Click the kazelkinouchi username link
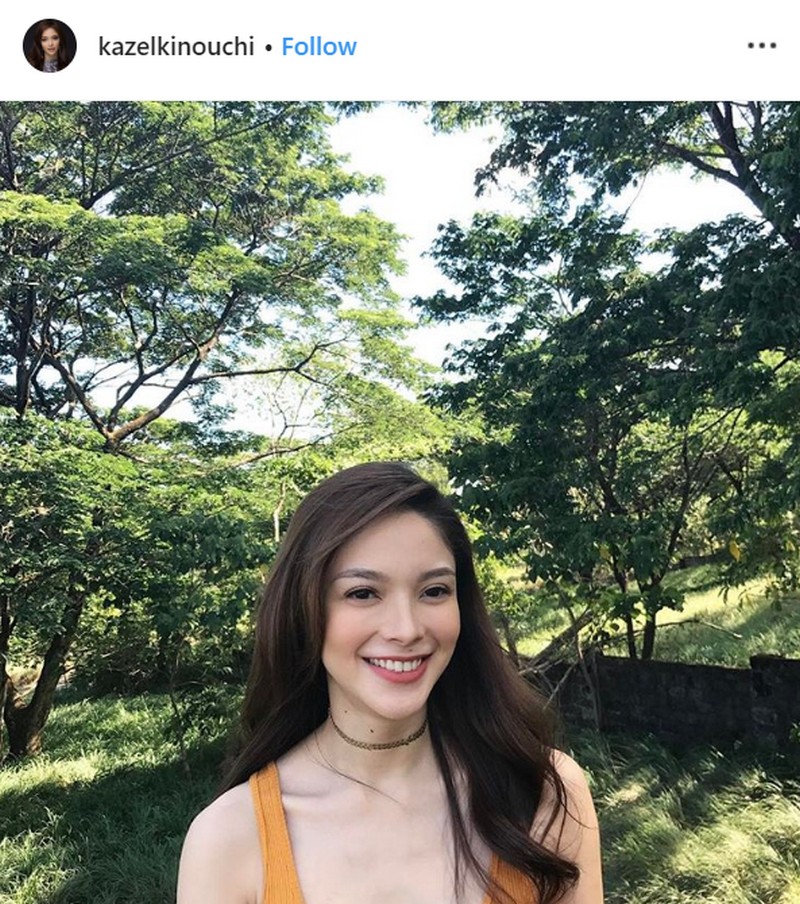The image size is (800, 904). (180, 44)
